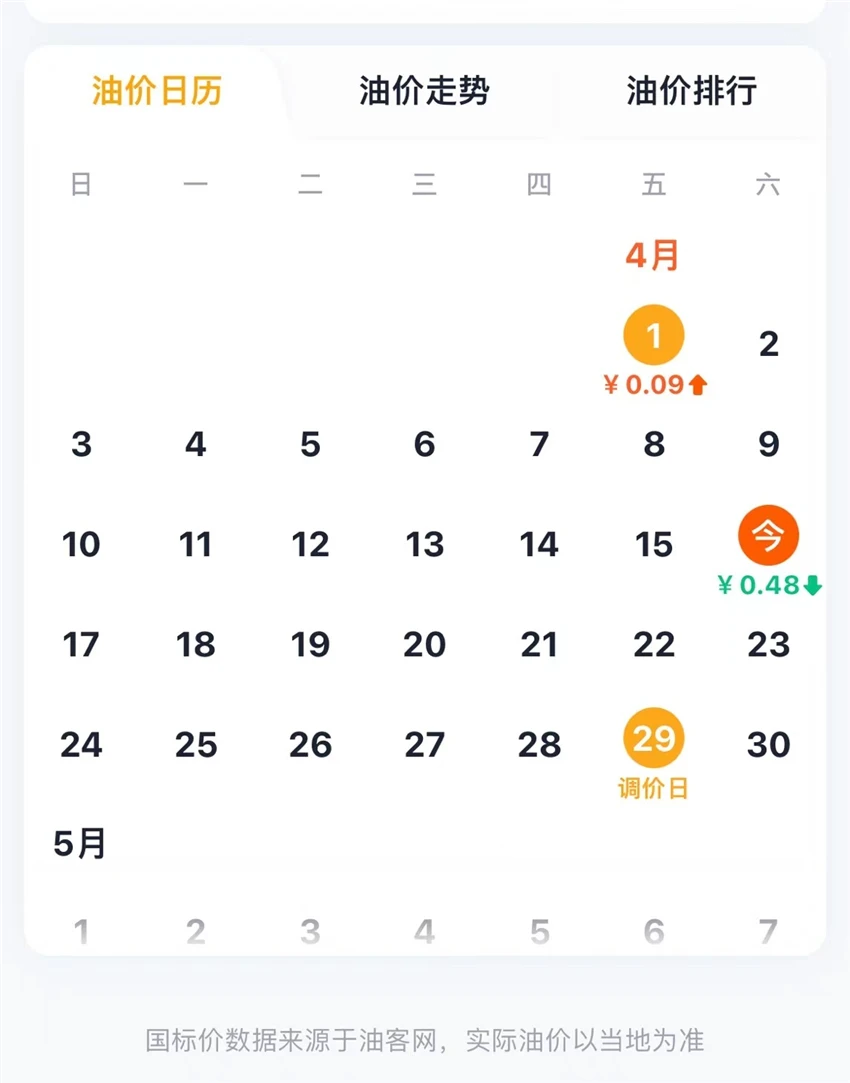
Task: Select April 3 on the calendar
Action: [81, 444]
